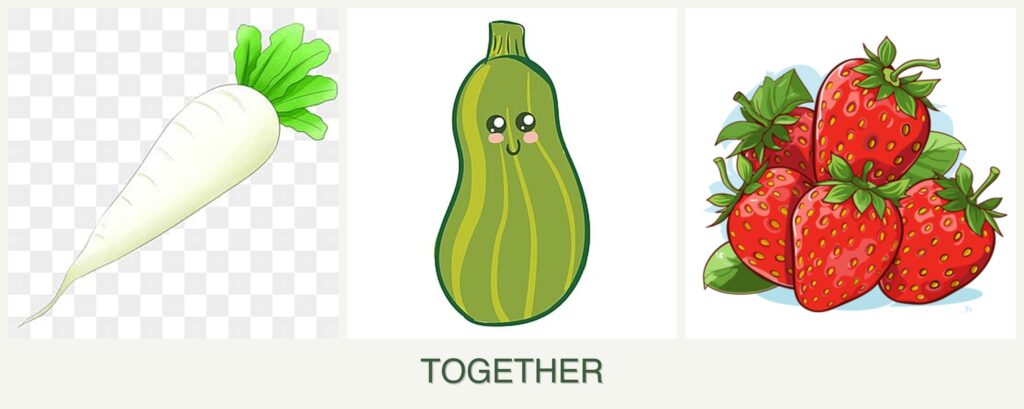Image resolution: width=1024 pixels, height=409 pixels.
Task: Choose the smiling zucchini picture
Action: coord(511,175)
